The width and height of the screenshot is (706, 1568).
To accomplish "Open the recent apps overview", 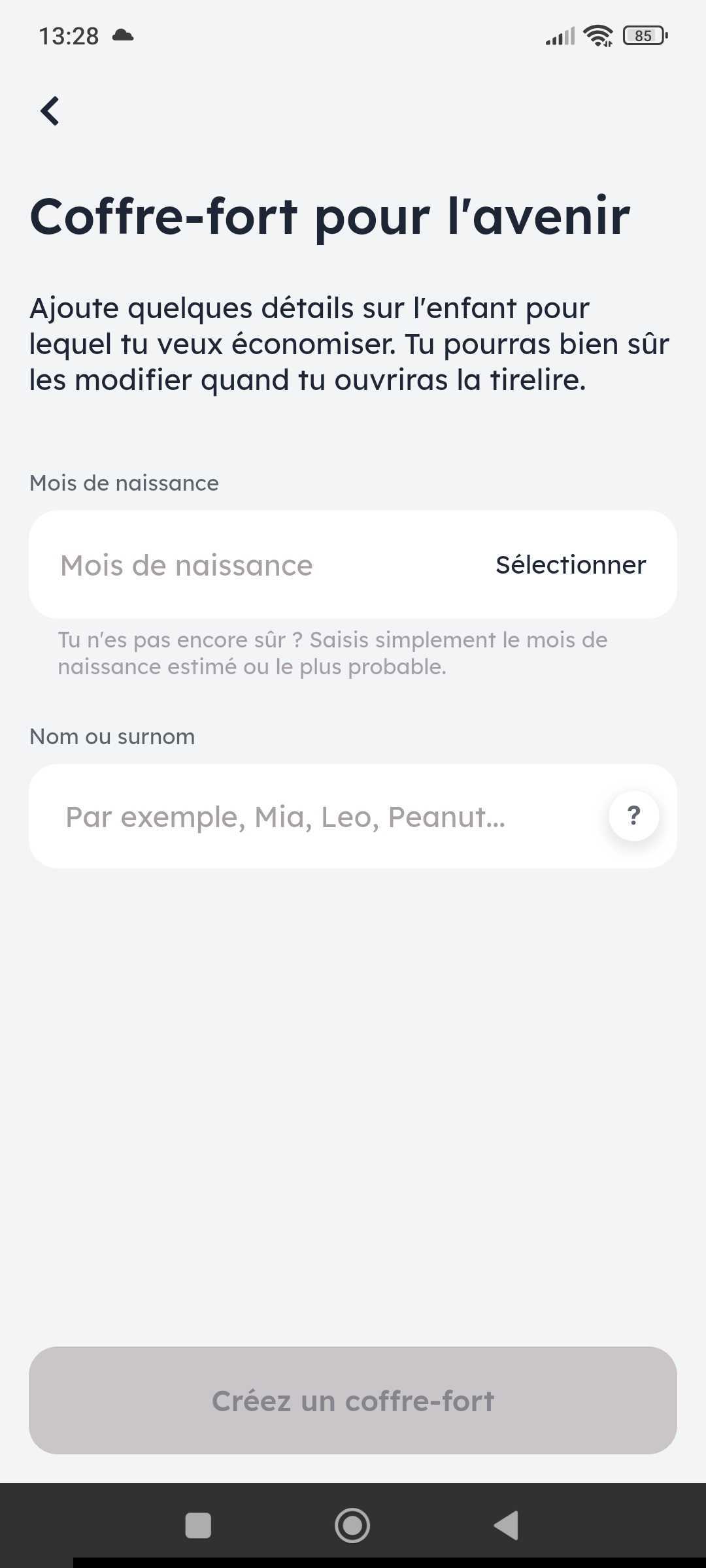I will coord(198,1525).
